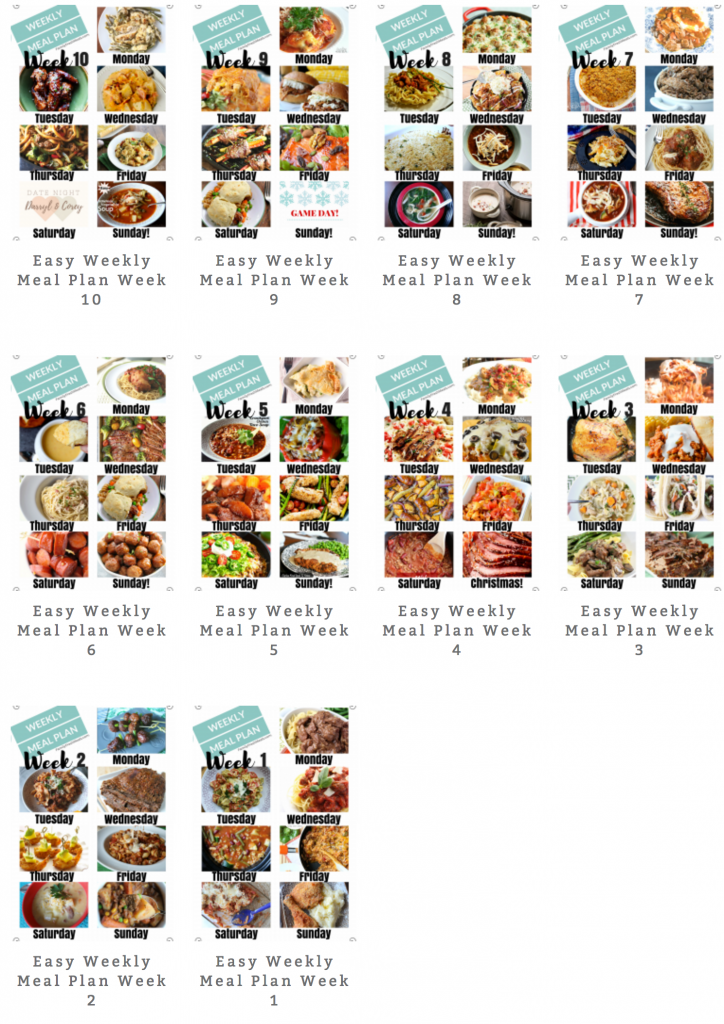
Task: Open the Week 2 meal plan tile
Action: pos(92,823)
